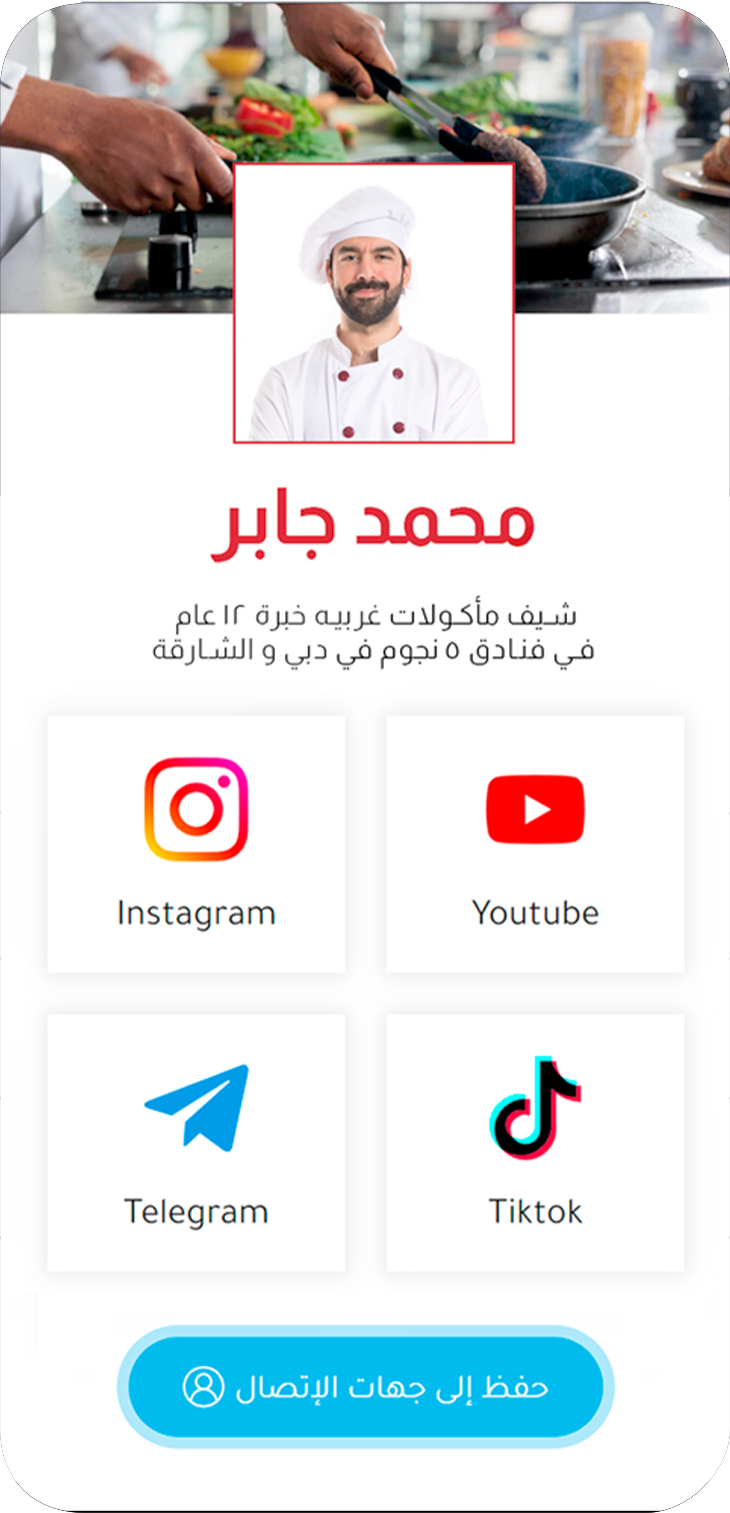
Task: Tap the حفظ إلى جهات الإتصال button
Action: [365, 1387]
